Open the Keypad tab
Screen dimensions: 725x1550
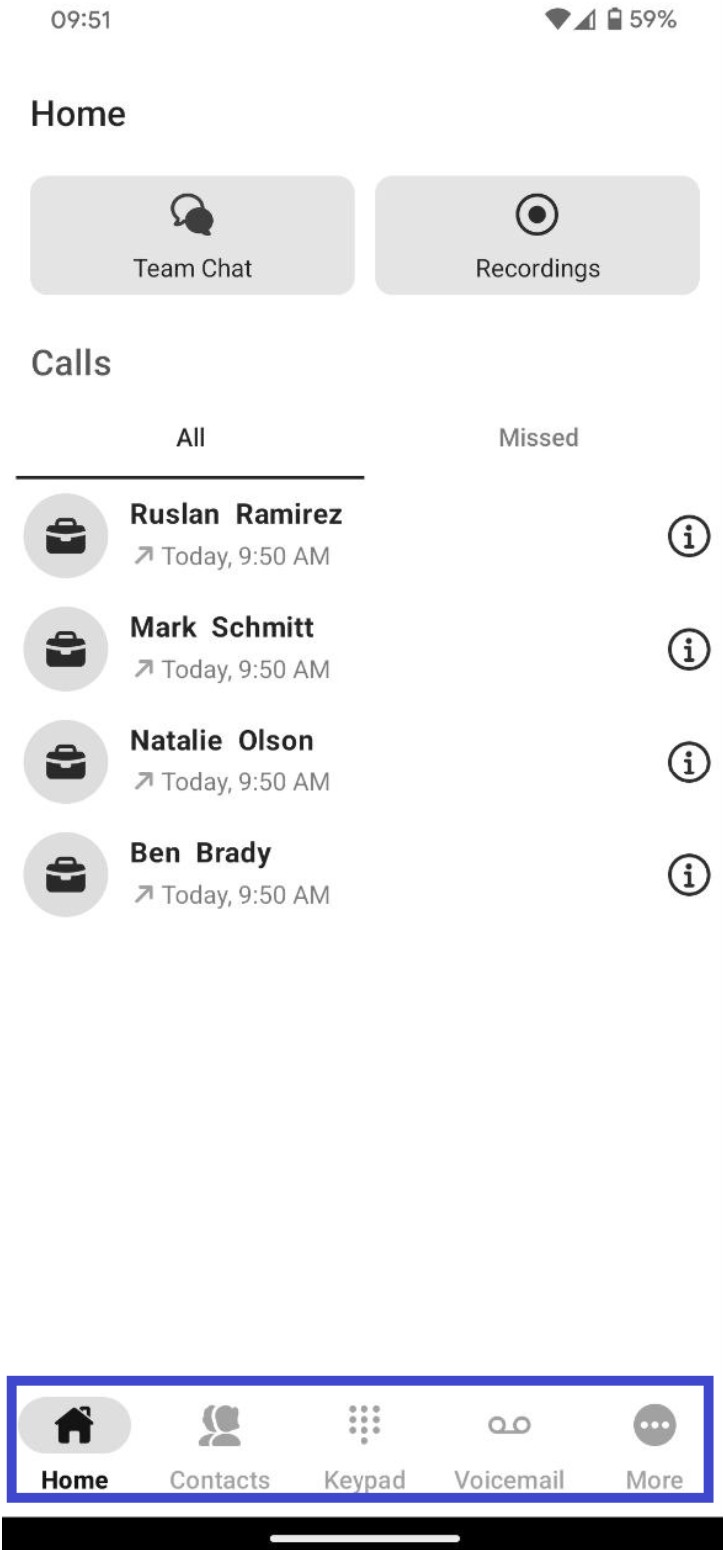pyautogui.click(x=364, y=1442)
